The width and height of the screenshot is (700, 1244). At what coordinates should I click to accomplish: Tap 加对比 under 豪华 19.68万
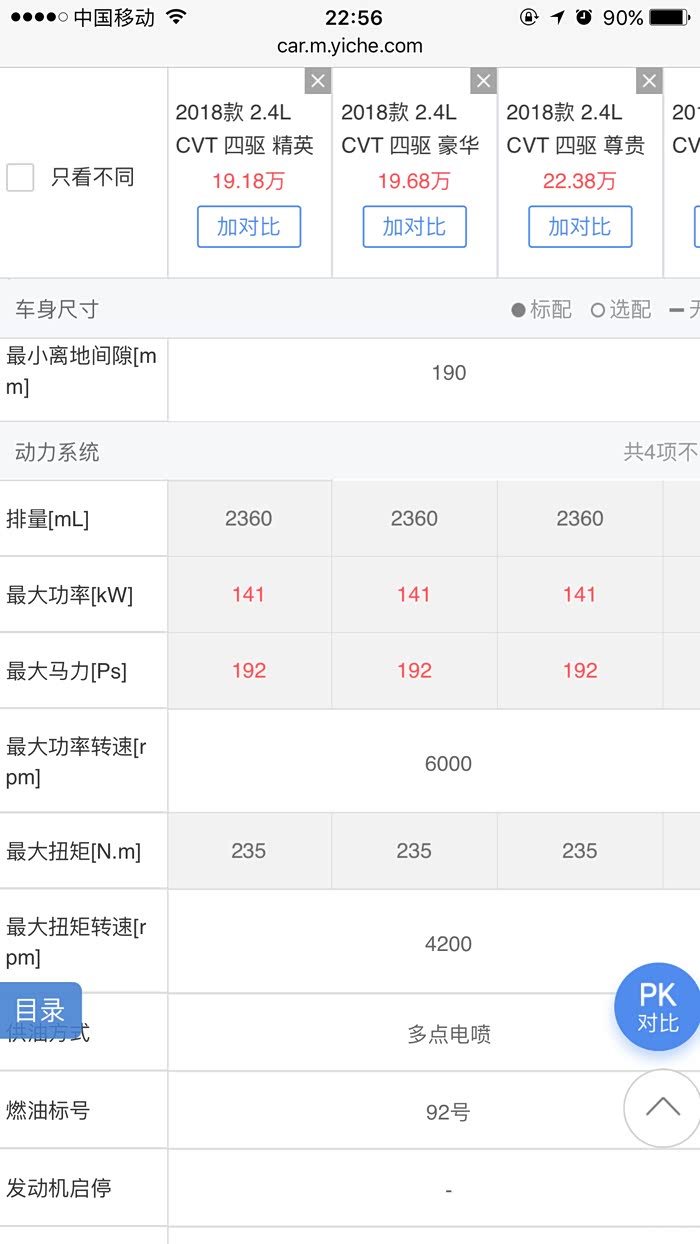414,227
